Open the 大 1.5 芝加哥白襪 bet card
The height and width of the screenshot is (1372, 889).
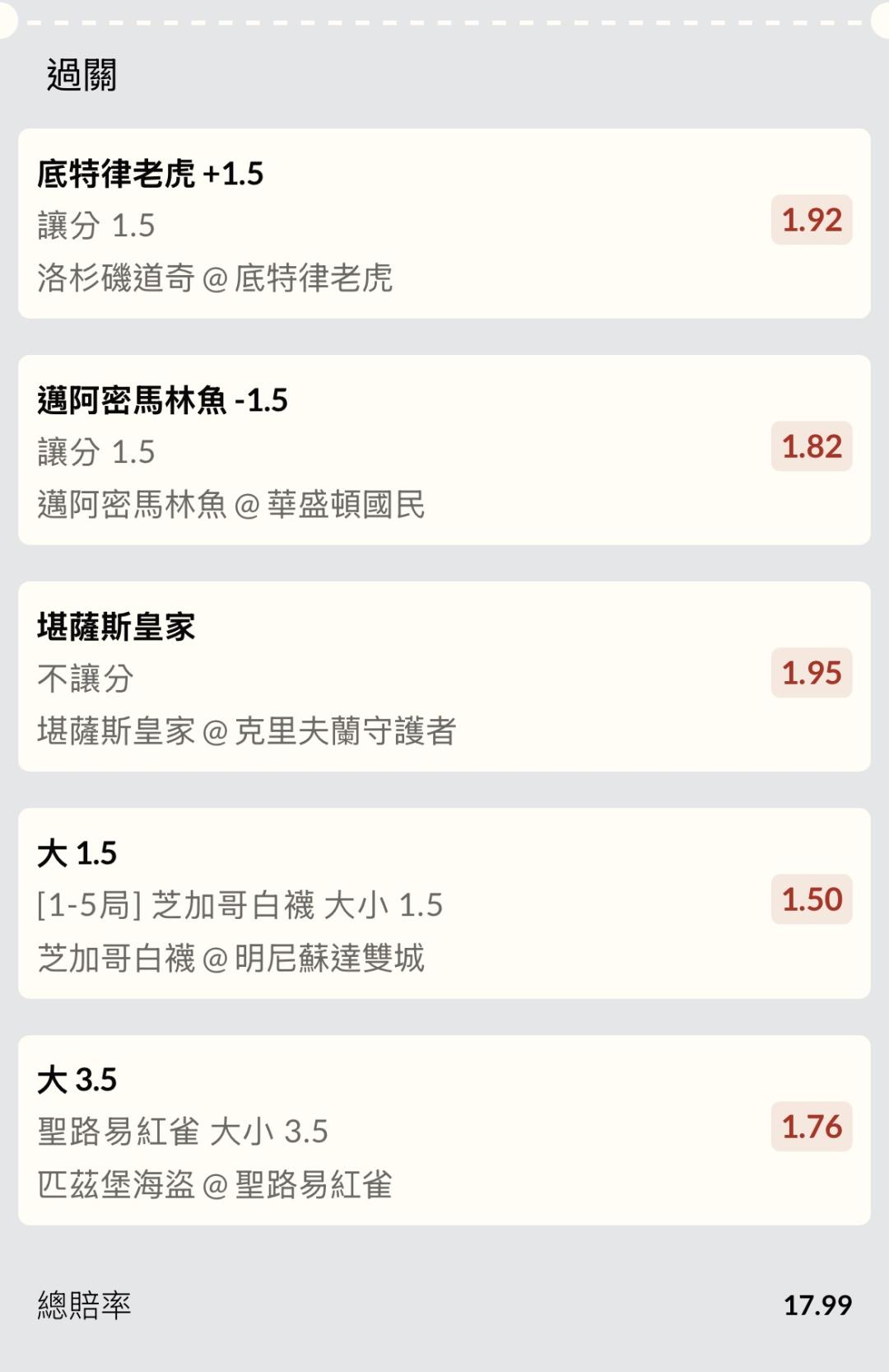(444, 903)
